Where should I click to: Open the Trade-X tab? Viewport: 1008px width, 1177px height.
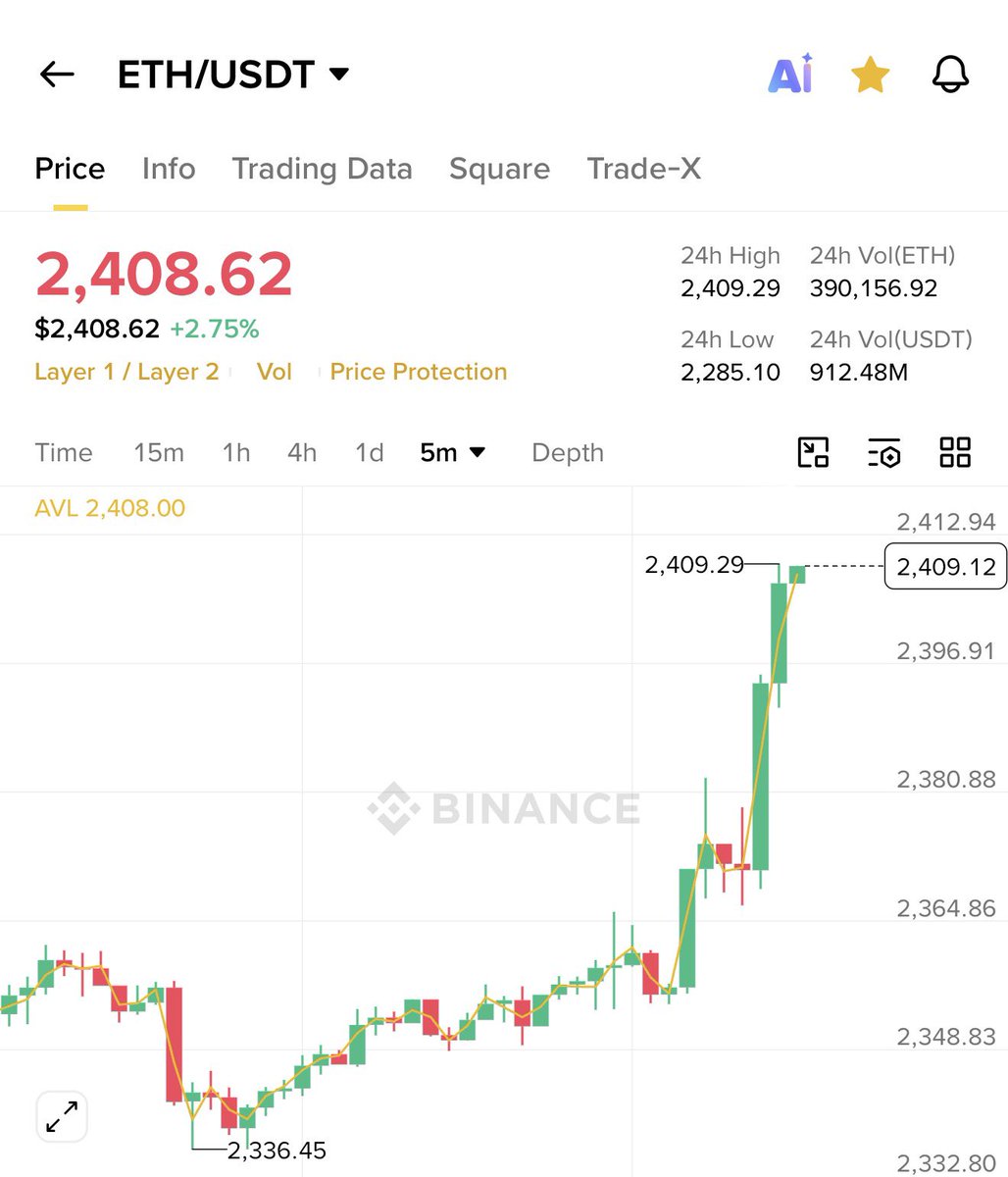point(643,169)
